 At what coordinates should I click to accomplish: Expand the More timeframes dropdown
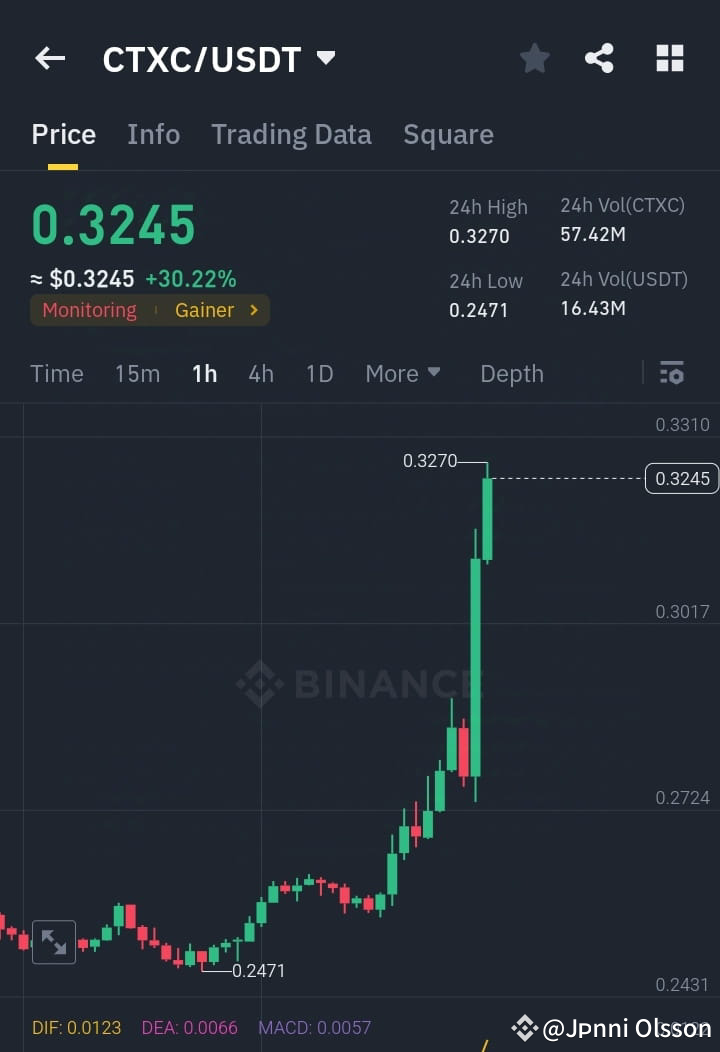403,373
